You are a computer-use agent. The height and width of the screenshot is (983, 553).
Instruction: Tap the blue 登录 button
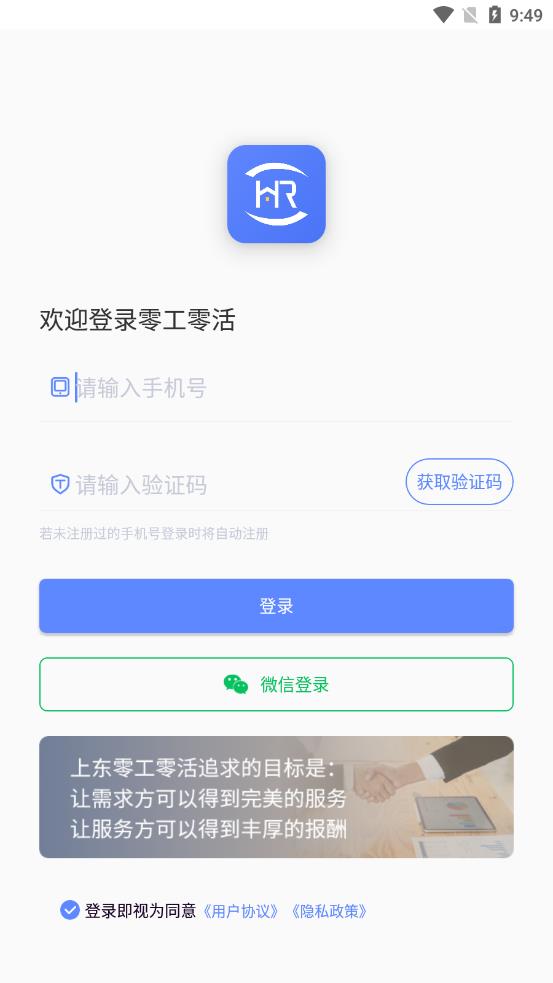[276, 606]
